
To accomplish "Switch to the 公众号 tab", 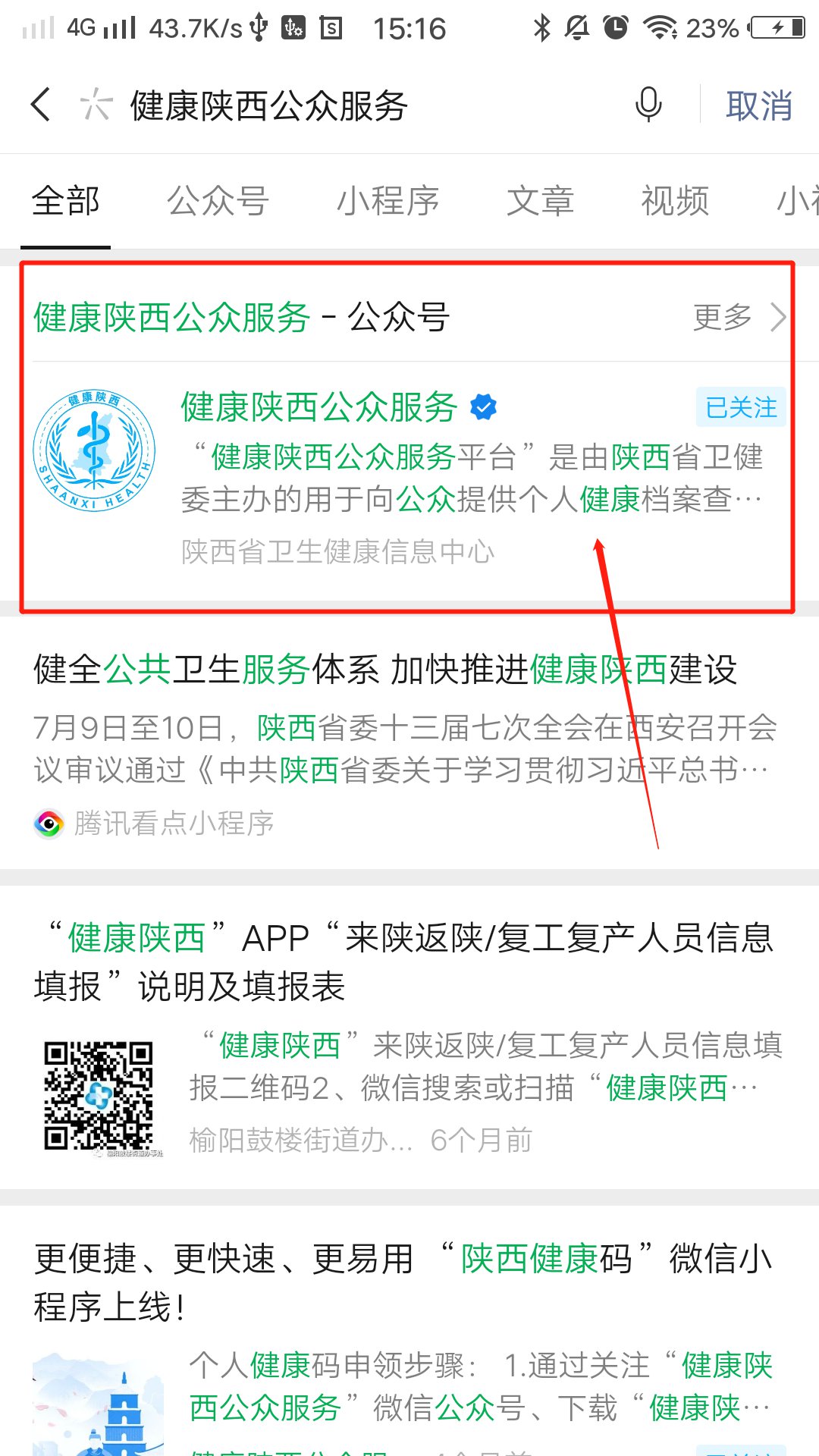I will [x=218, y=201].
